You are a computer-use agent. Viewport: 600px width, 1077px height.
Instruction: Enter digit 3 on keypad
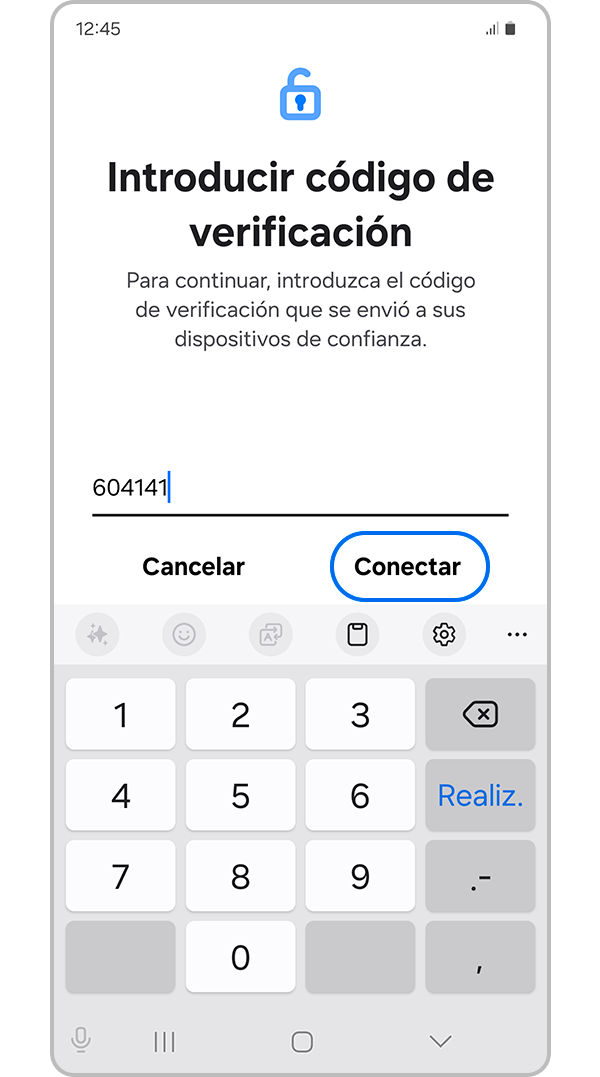360,714
